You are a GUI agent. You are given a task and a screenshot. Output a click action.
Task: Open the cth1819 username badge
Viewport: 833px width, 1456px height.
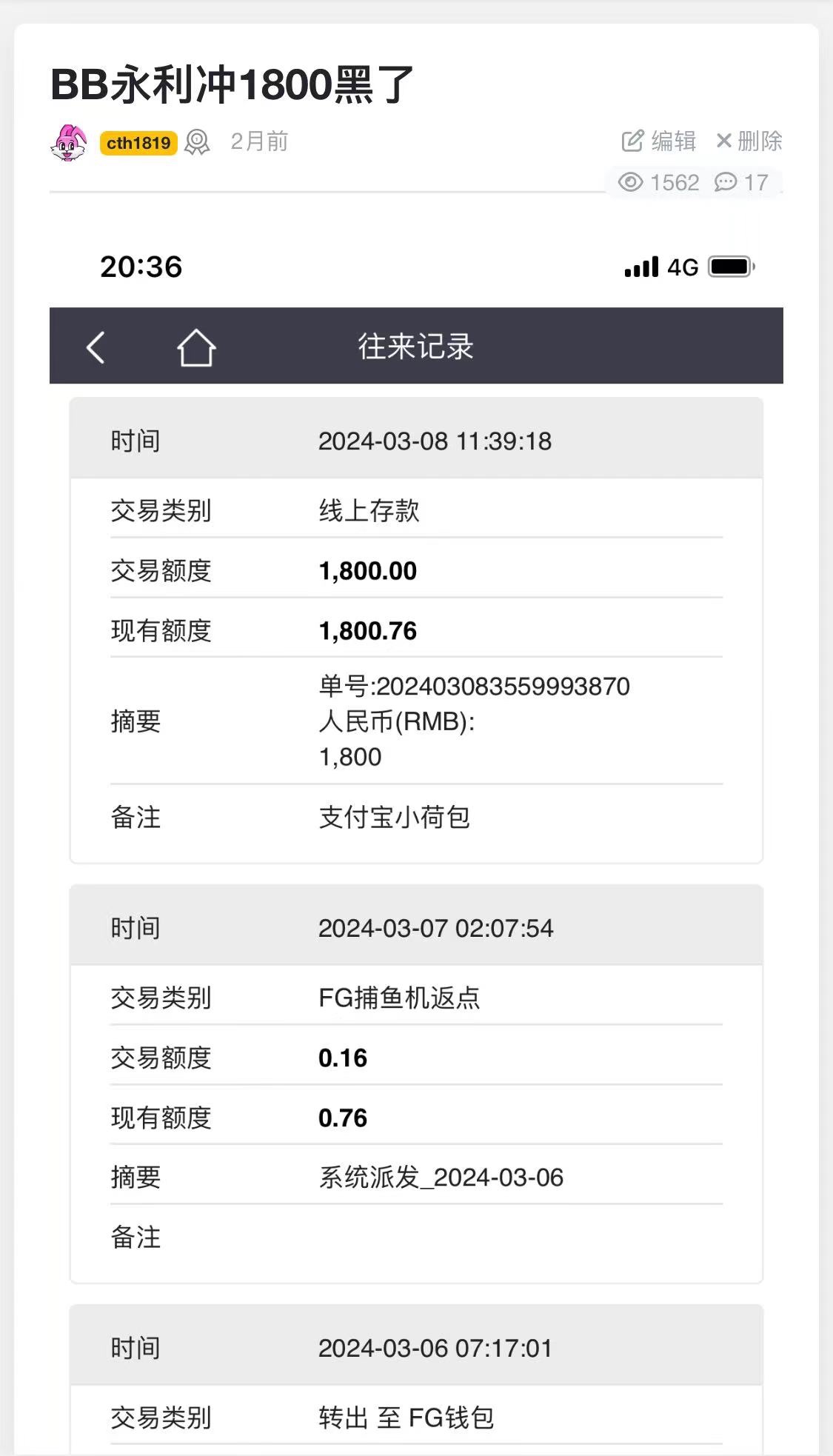[x=138, y=142]
